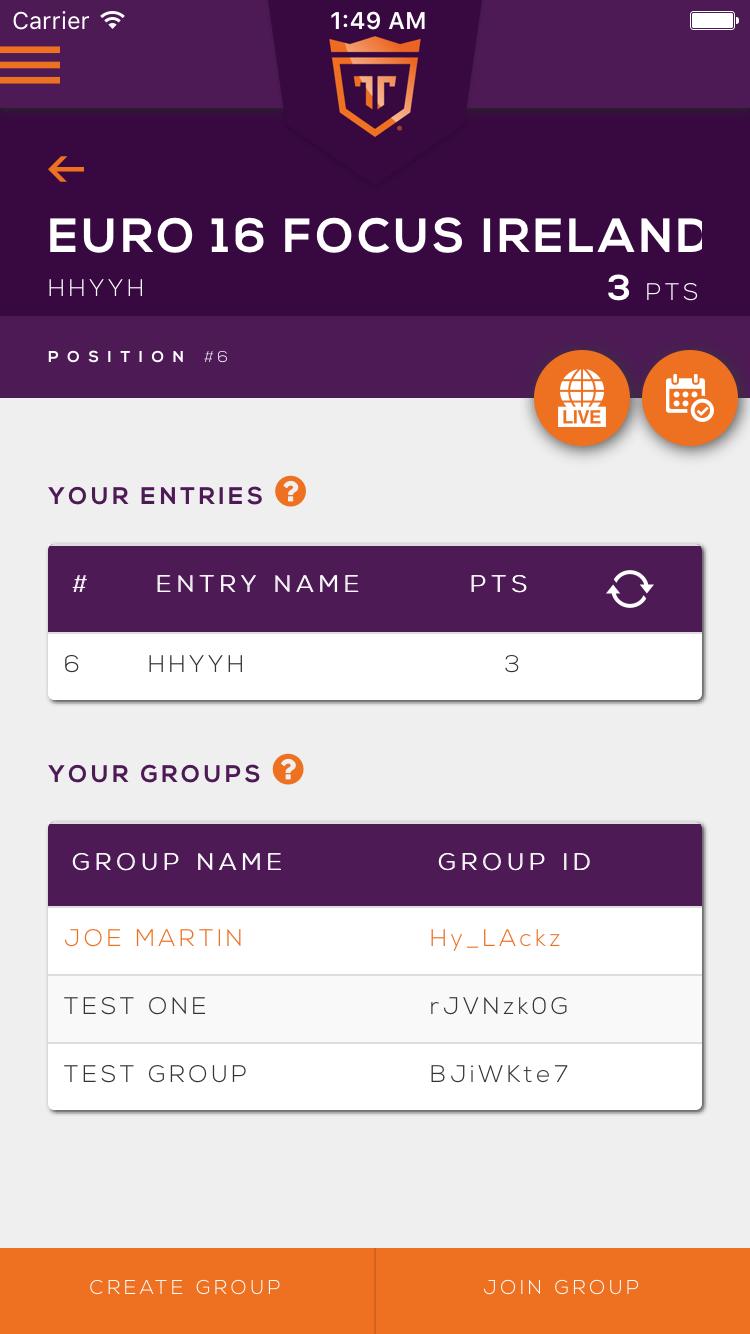Image resolution: width=750 pixels, height=1334 pixels.
Task: Open the calendar schedule button
Action: coord(690,398)
